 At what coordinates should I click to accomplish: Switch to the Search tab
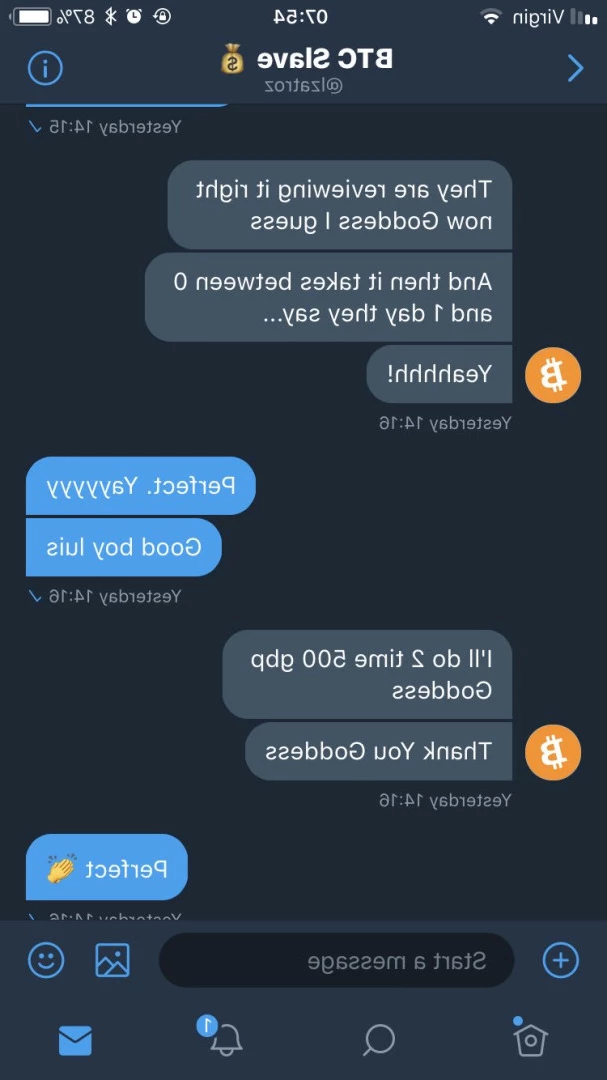[379, 1039]
